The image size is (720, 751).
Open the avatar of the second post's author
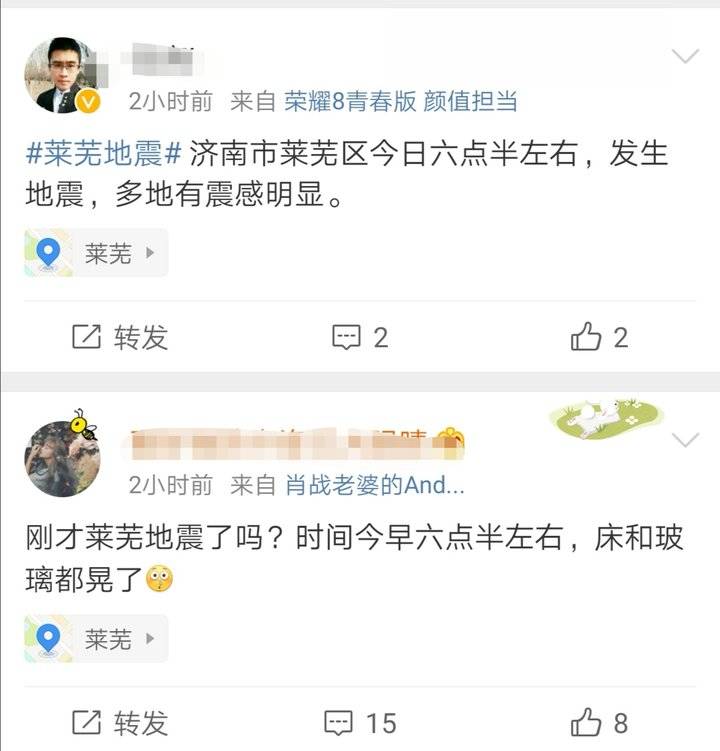coord(61,458)
